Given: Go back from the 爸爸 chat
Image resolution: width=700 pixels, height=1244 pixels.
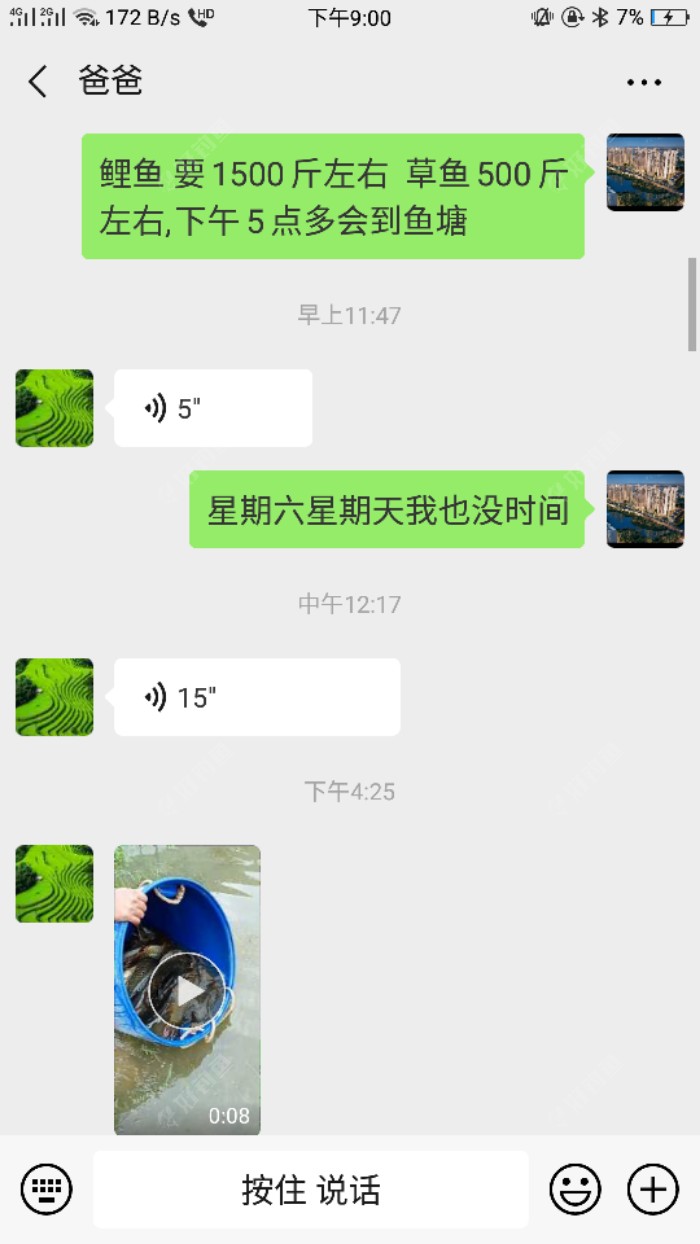Looking at the screenshot, I should click(38, 82).
